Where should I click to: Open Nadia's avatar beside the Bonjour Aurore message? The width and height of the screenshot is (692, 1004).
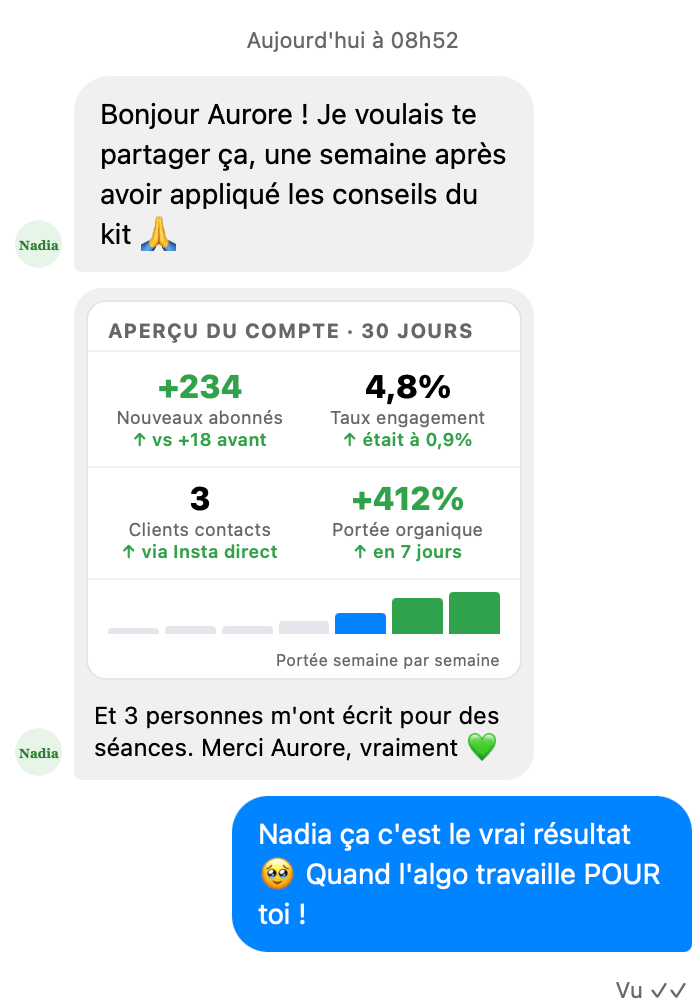pyautogui.click(x=39, y=245)
